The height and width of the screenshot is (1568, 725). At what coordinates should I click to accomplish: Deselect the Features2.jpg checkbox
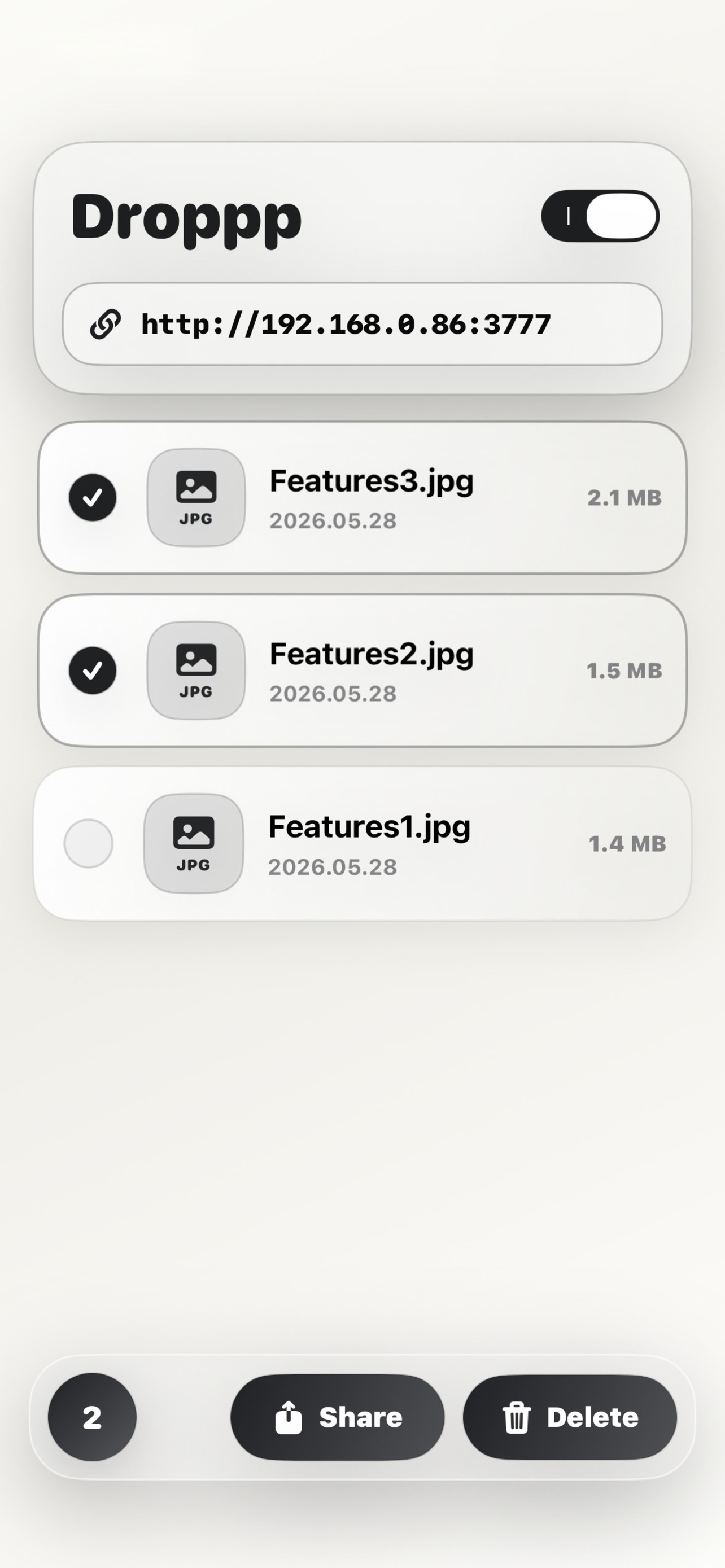(x=93, y=670)
